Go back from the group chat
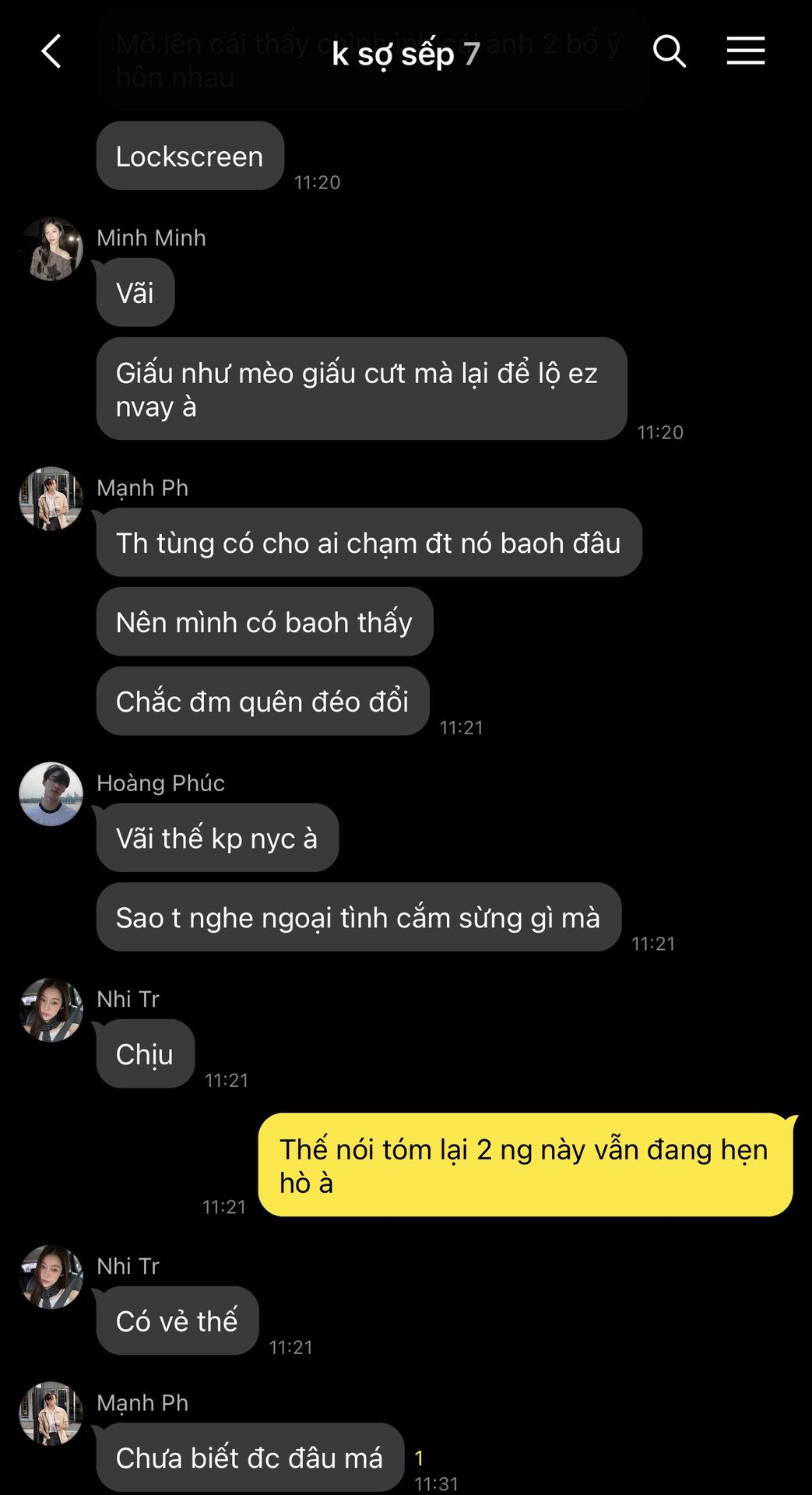The width and height of the screenshot is (812, 1495). (x=51, y=52)
